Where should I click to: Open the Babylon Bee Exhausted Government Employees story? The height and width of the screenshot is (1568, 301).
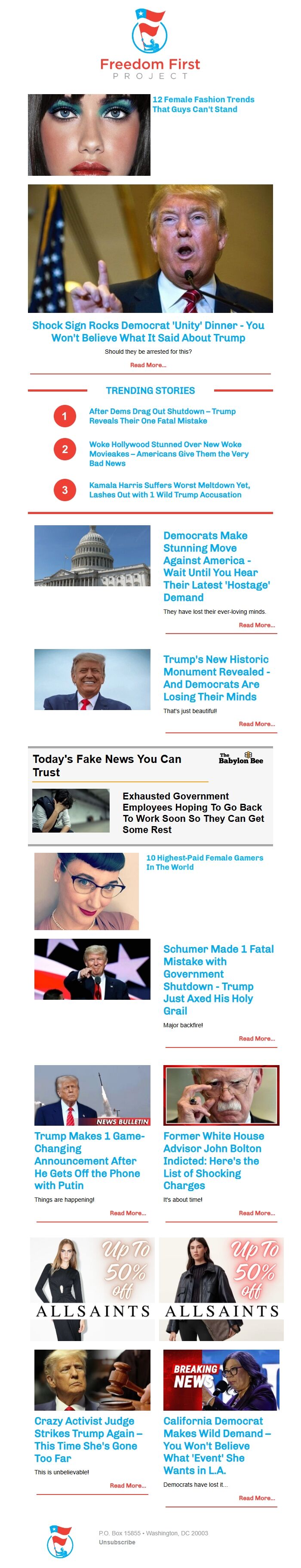tap(193, 812)
